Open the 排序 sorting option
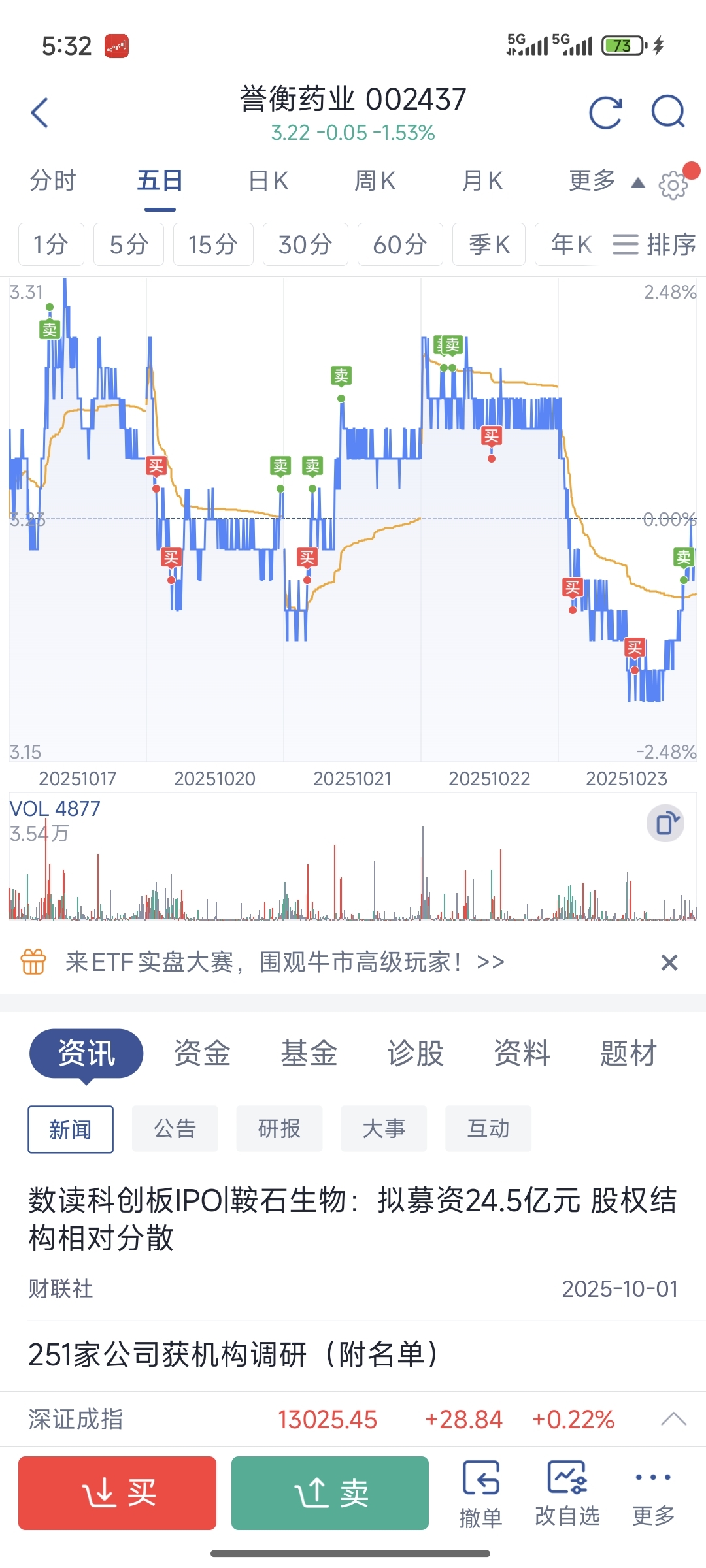 pos(654,244)
